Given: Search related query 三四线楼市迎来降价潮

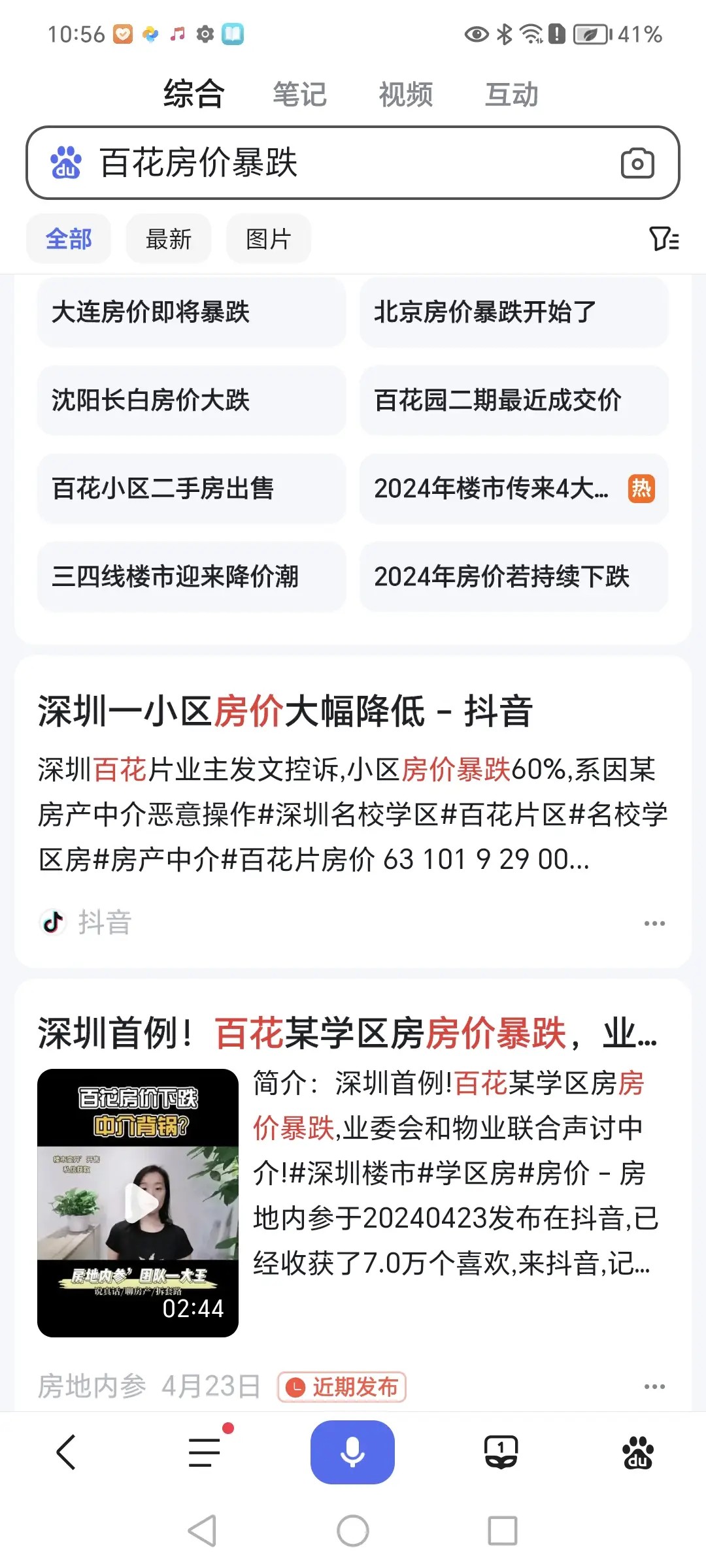Looking at the screenshot, I should 191,577.
